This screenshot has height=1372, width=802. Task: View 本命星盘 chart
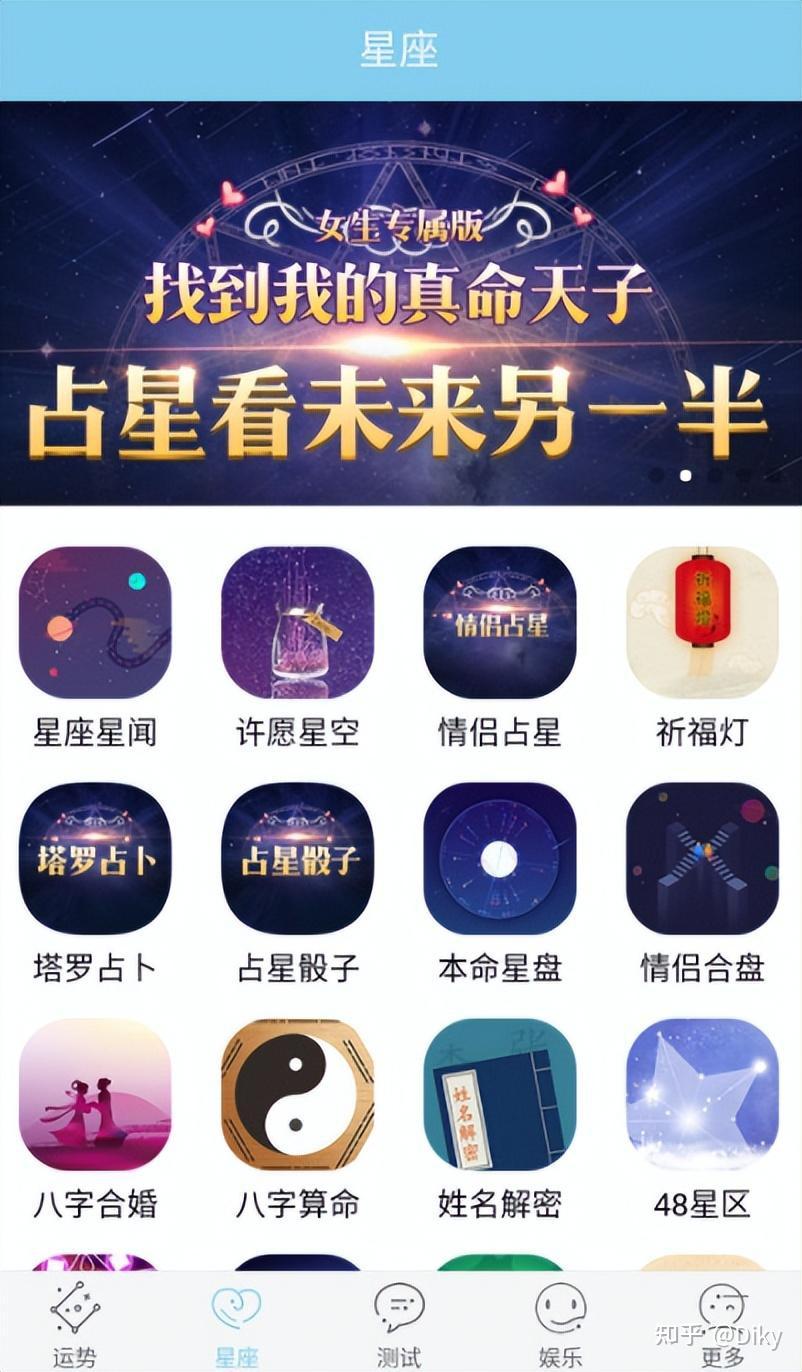(x=499, y=858)
